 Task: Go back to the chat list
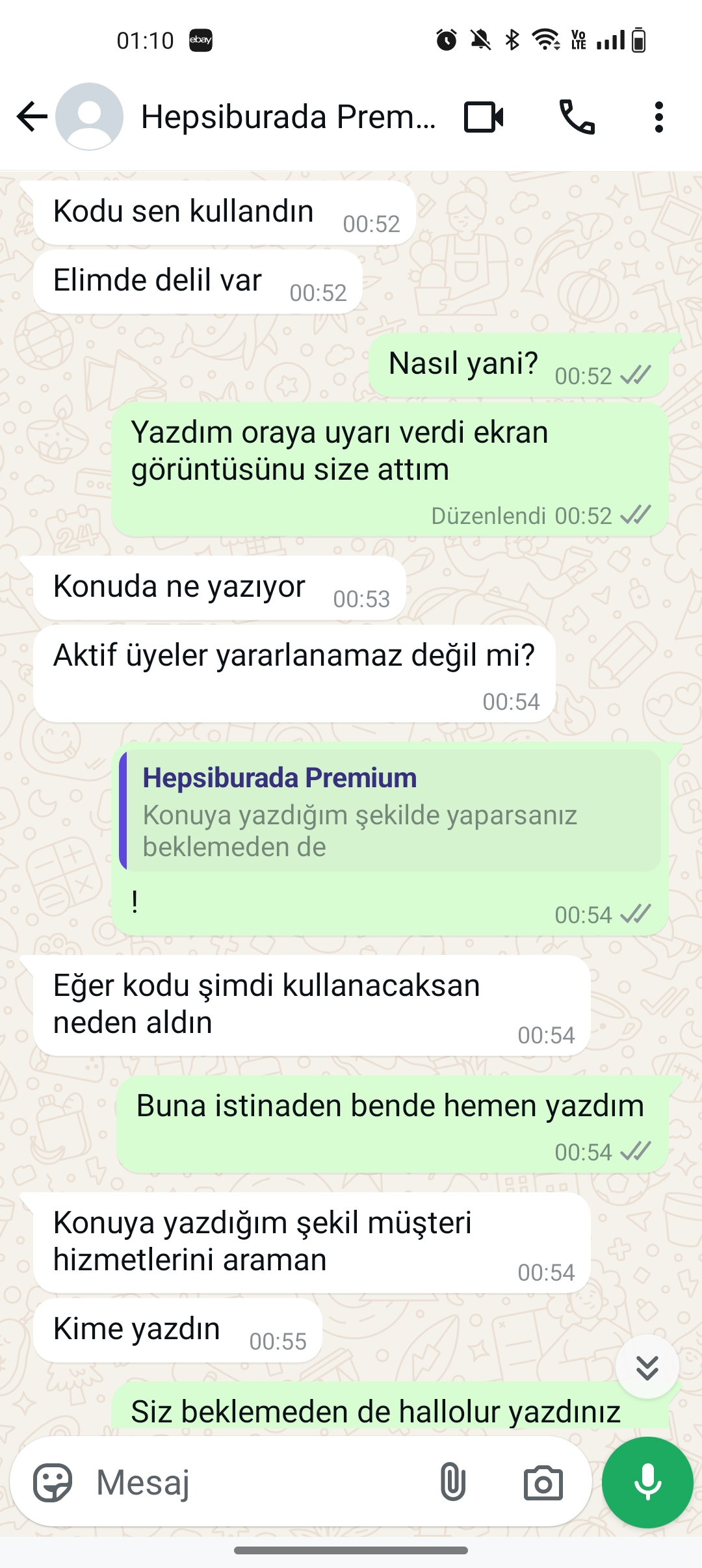tap(32, 117)
